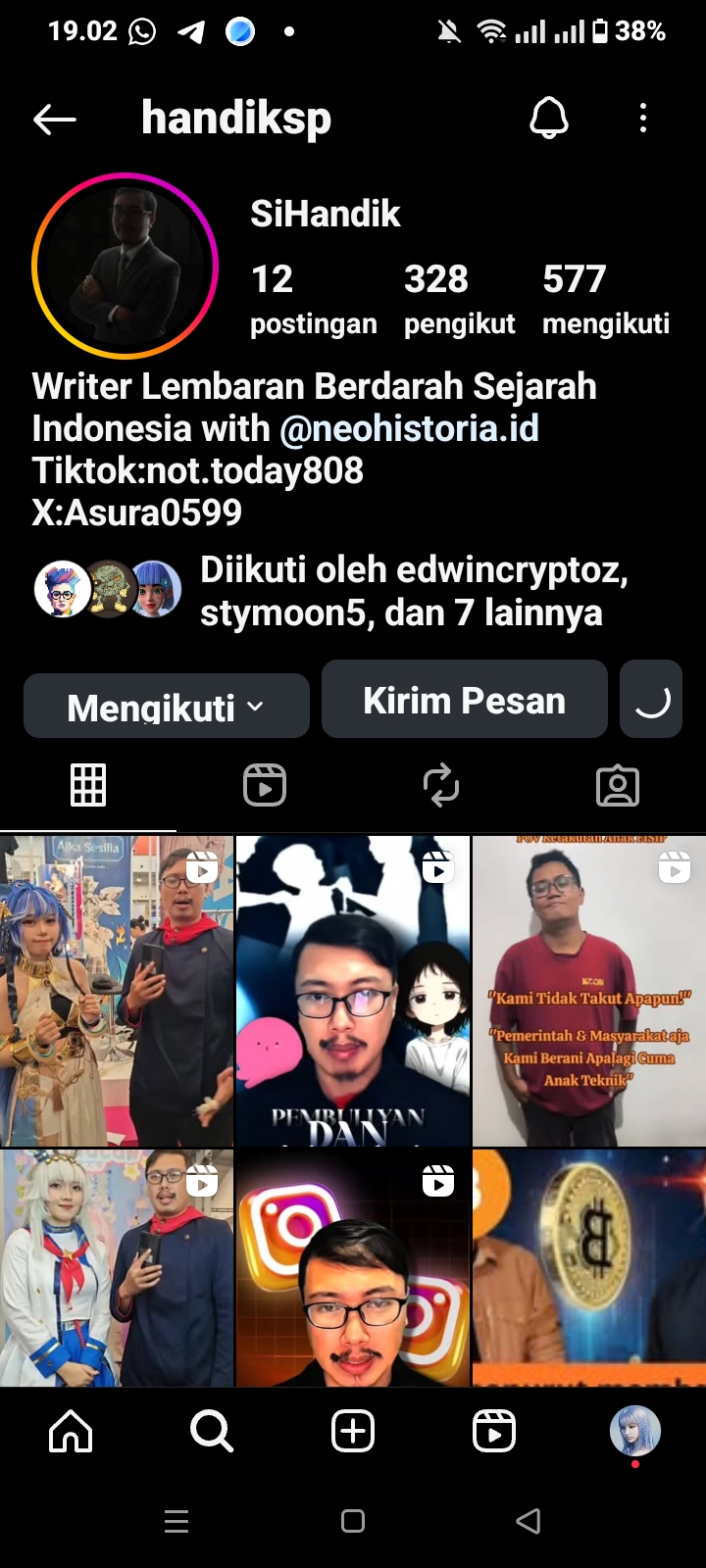Open the @neohistoria.id profile link

409,428
